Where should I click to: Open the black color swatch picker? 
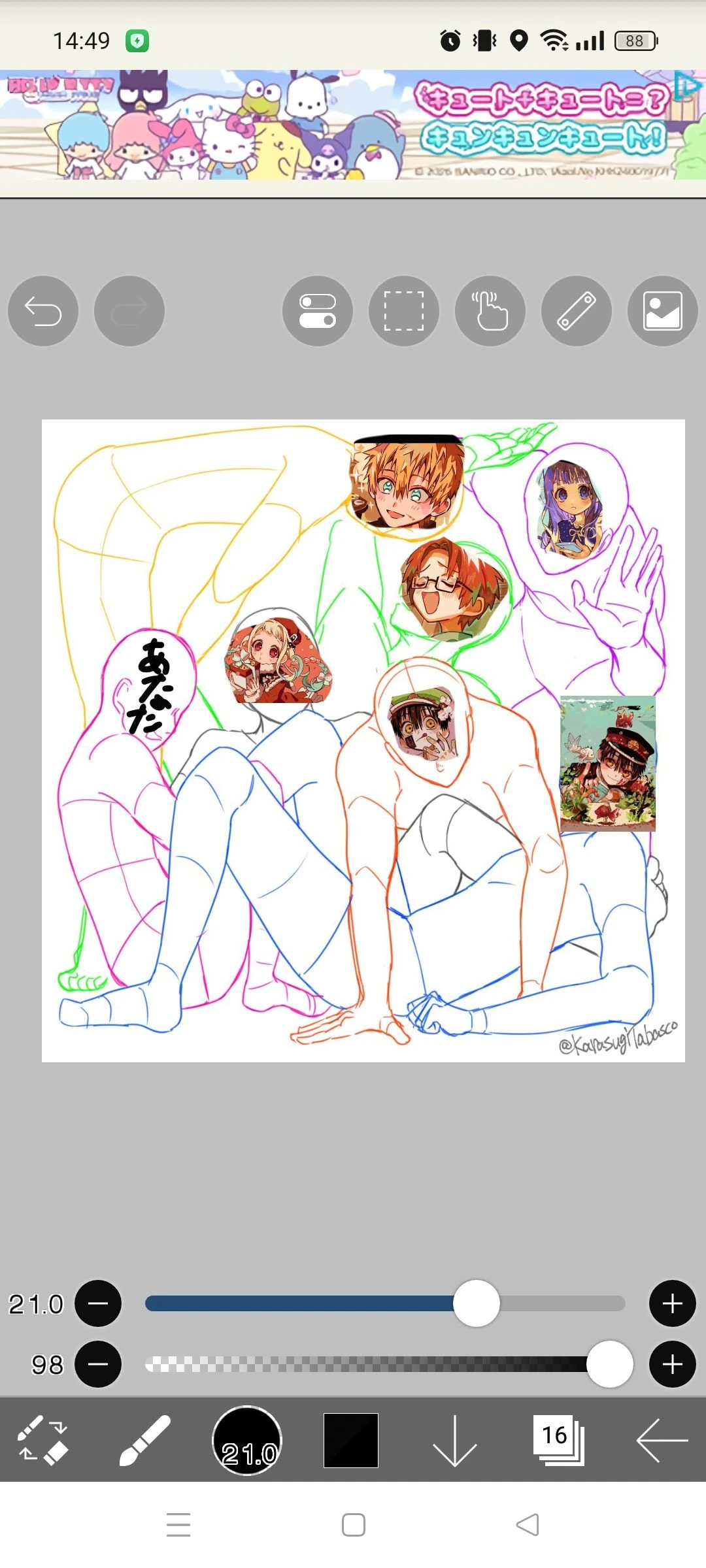point(351,1441)
